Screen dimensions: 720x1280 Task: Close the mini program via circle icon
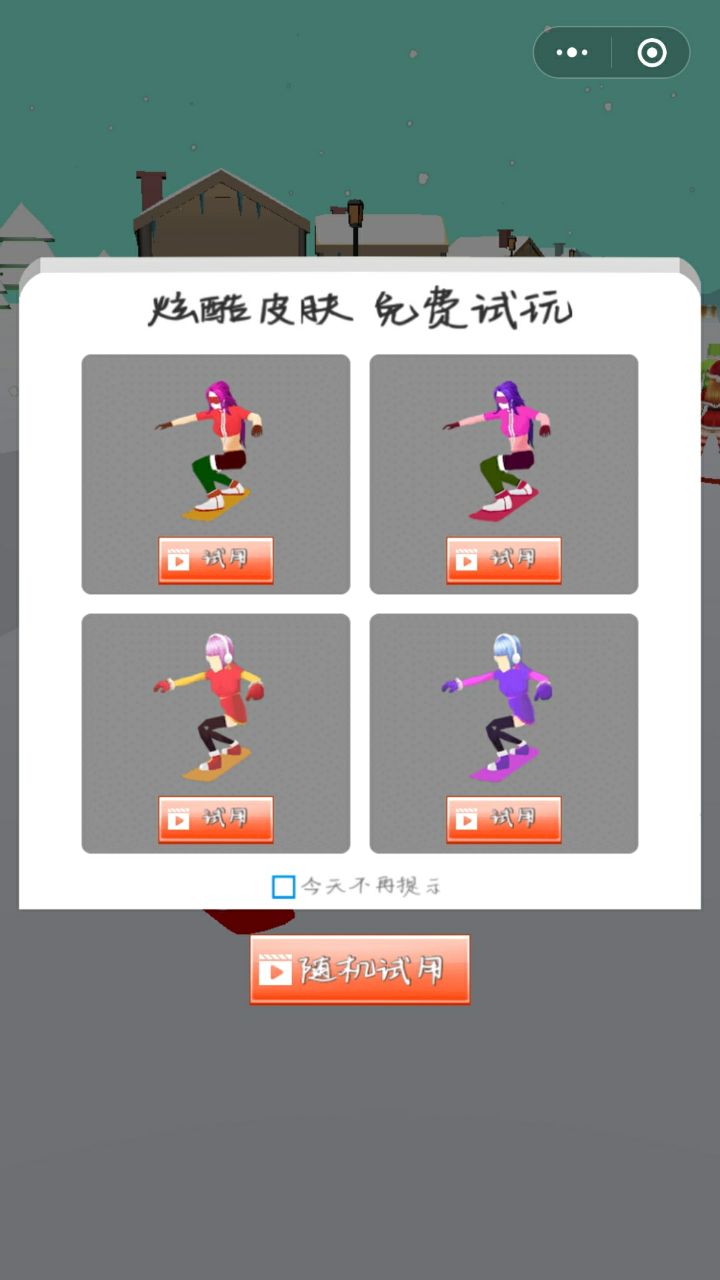(x=652, y=53)
